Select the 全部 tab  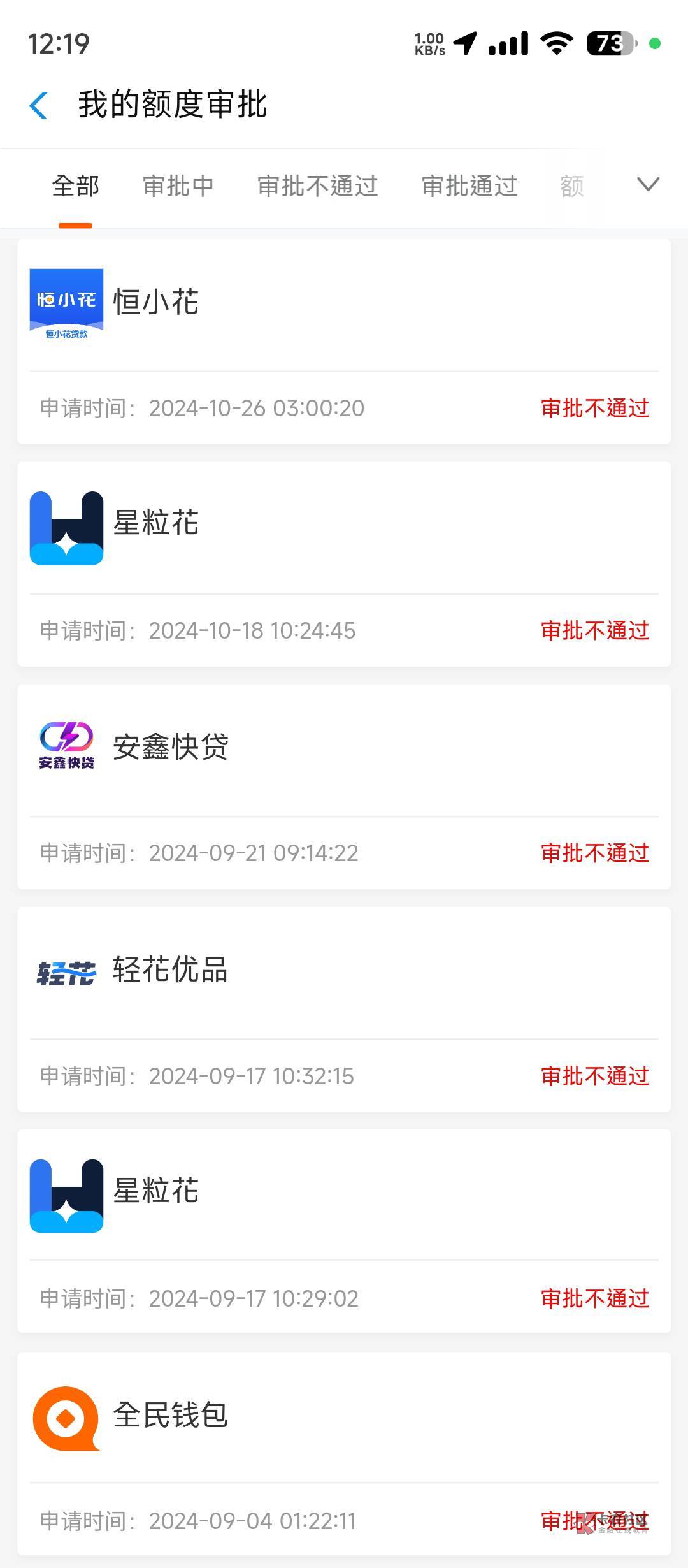click(x=75, y=187)
